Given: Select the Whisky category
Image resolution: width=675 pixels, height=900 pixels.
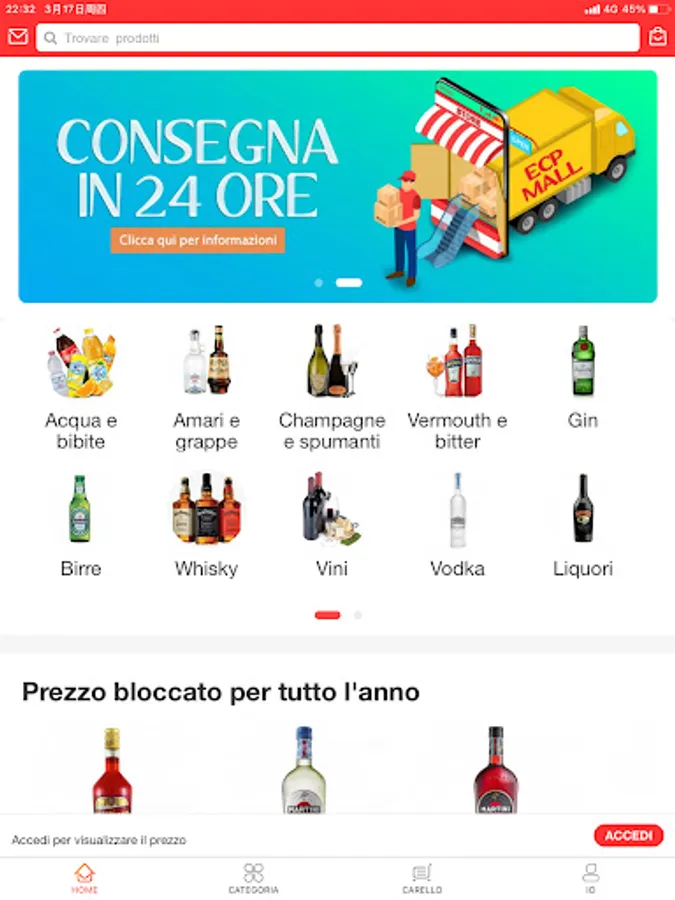Looking at the screenshot, I should (x=207, y=526).
